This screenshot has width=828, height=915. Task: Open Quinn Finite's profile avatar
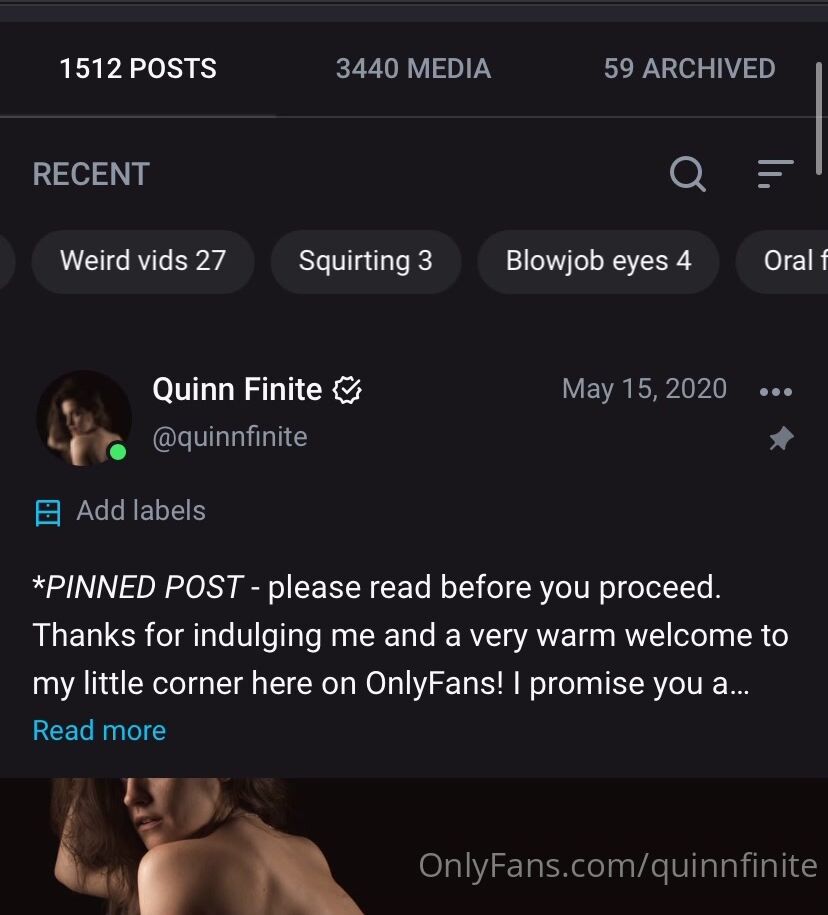tap(84, 418)
